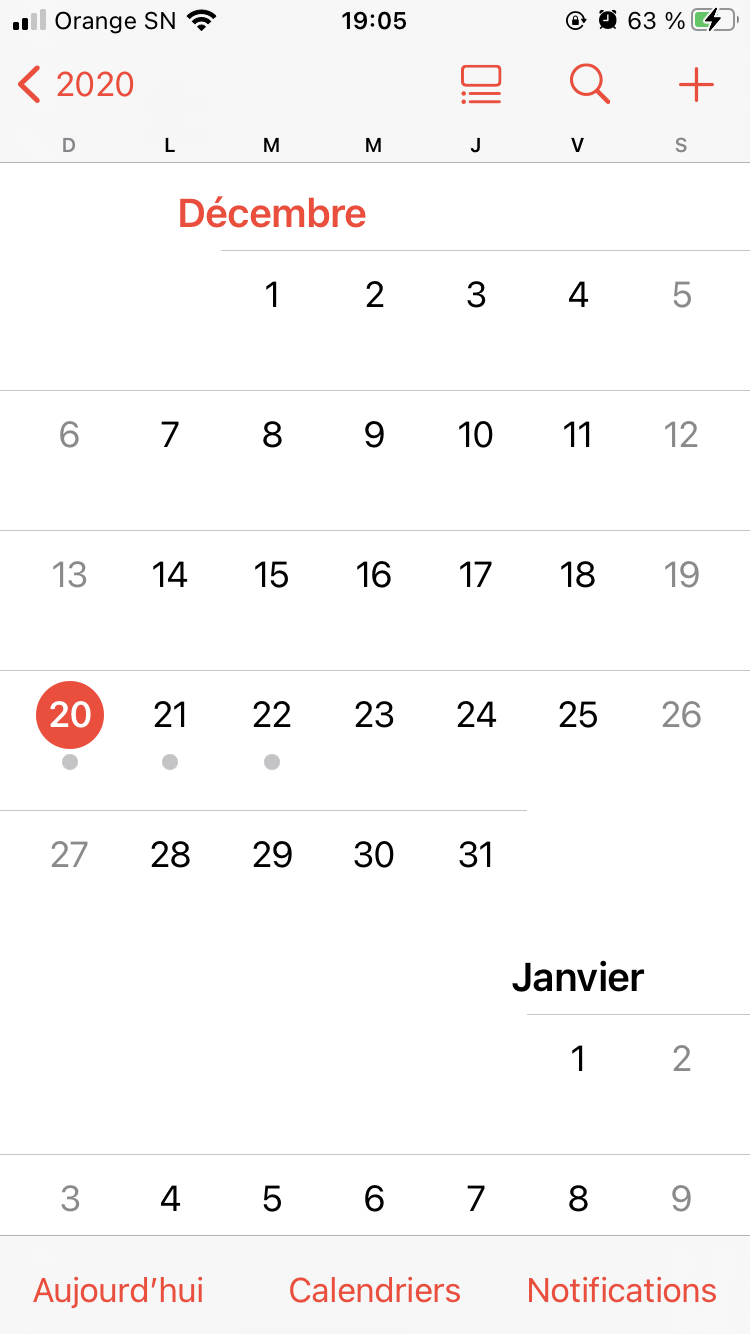Select December 22
Viewport: 750px width, 1334px height.
point(272,715)
